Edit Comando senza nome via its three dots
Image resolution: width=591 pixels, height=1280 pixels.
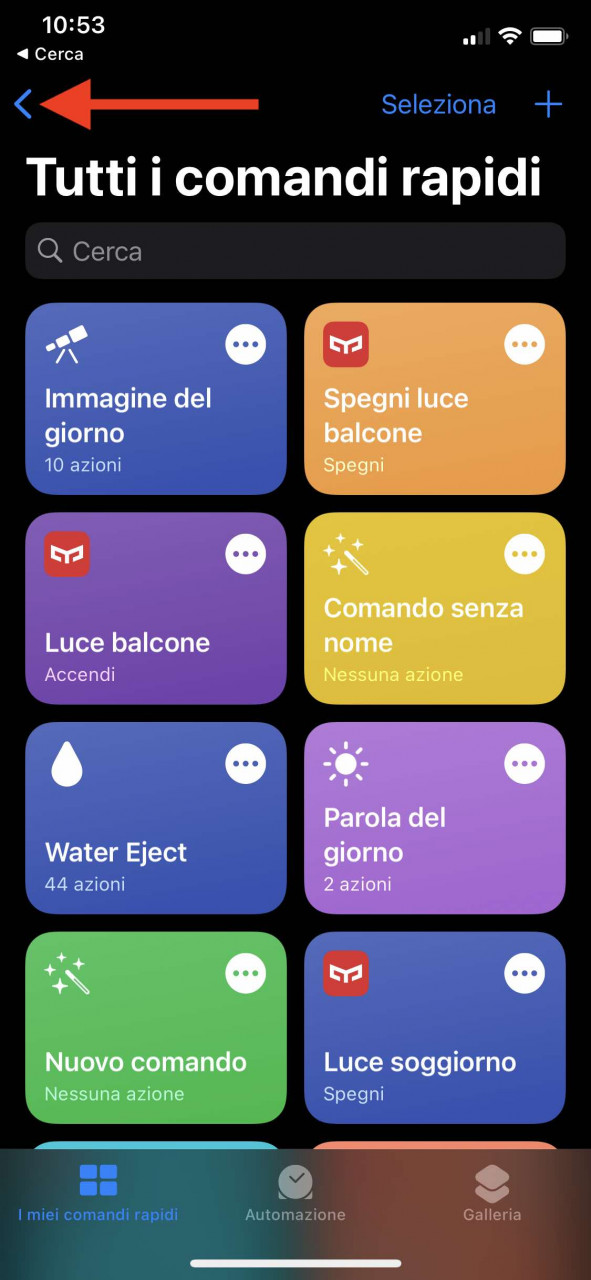pyautogui.click(x=525, y=553)
